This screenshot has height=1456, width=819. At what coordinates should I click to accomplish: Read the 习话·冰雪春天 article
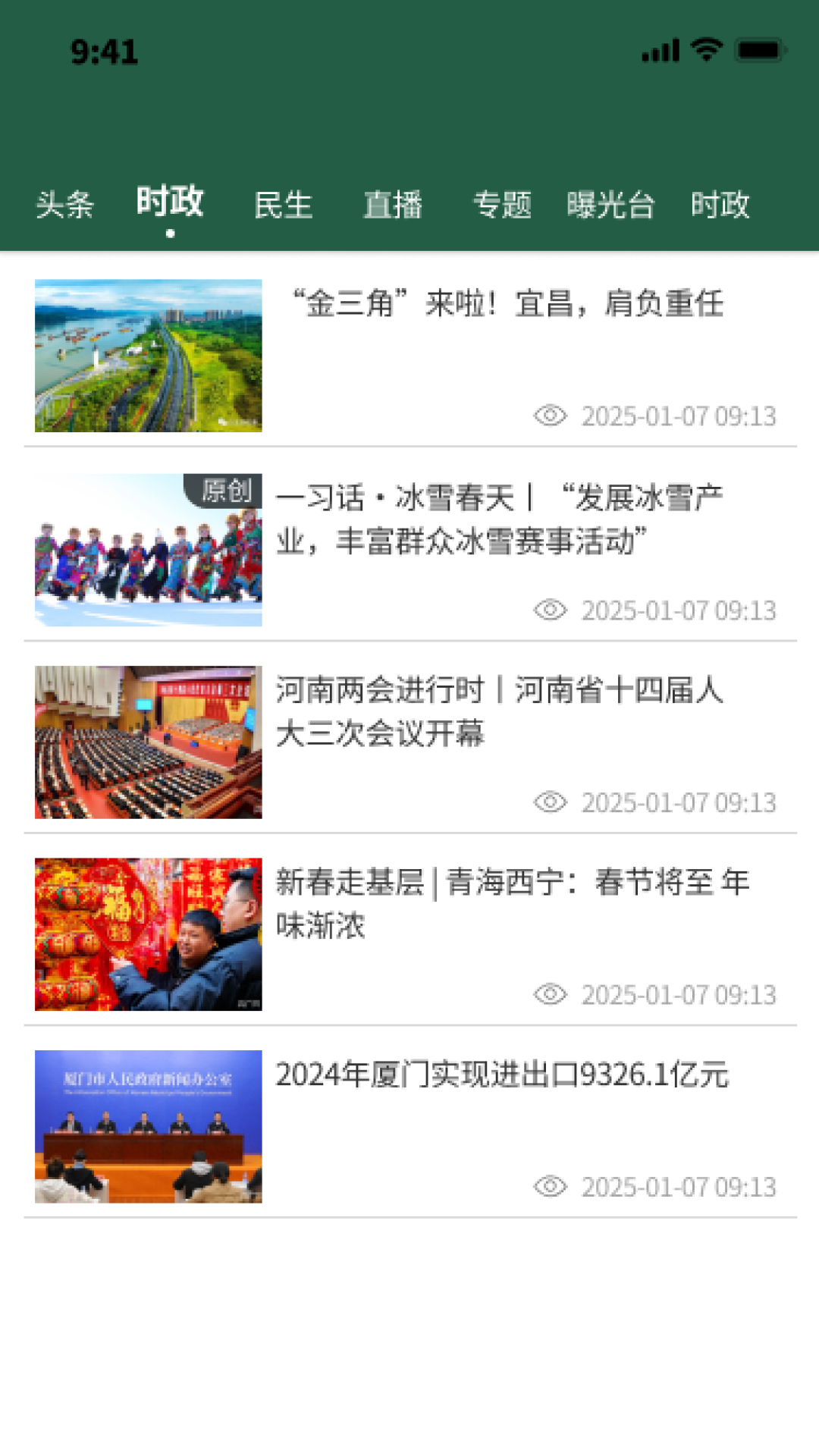click(499, 519)
